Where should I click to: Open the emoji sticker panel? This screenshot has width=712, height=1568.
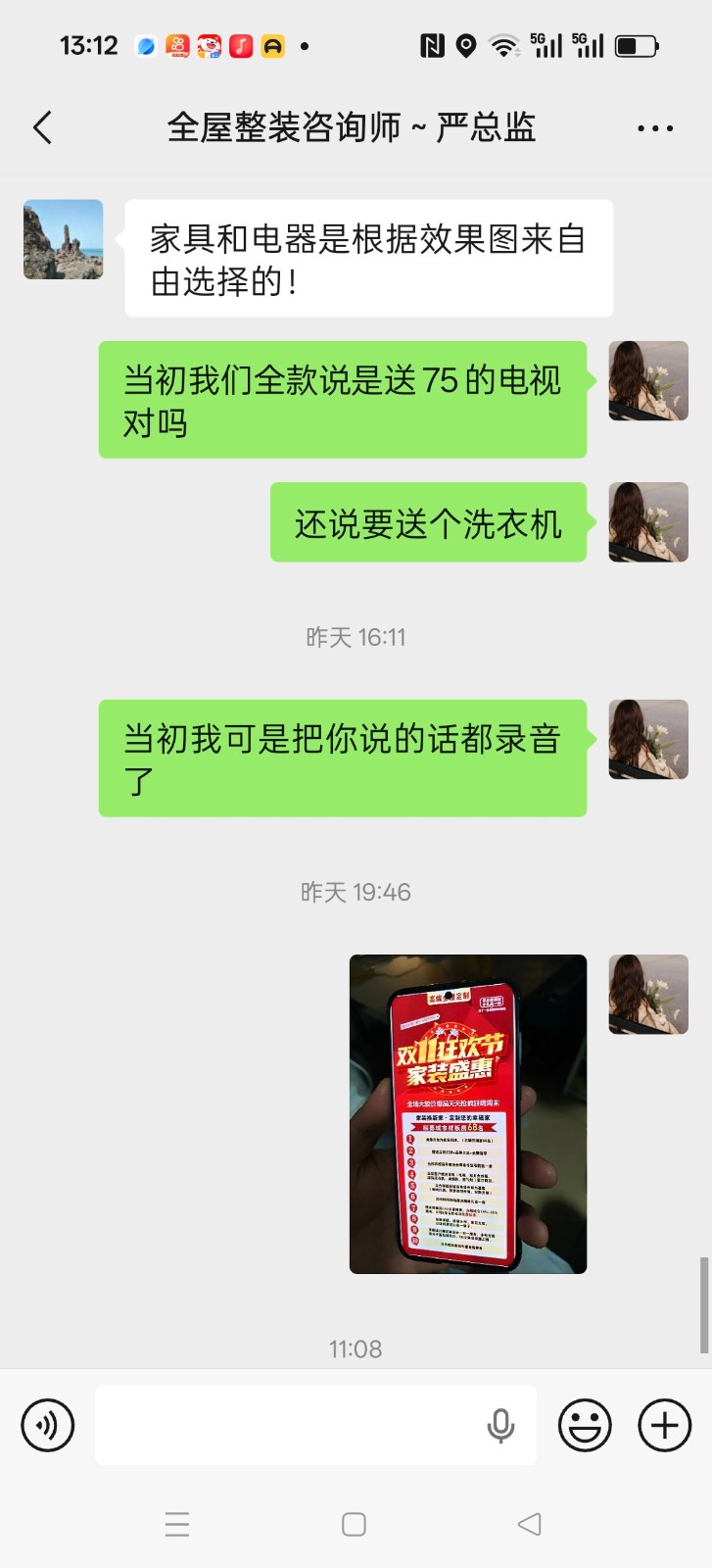(x=585, y=1425)
